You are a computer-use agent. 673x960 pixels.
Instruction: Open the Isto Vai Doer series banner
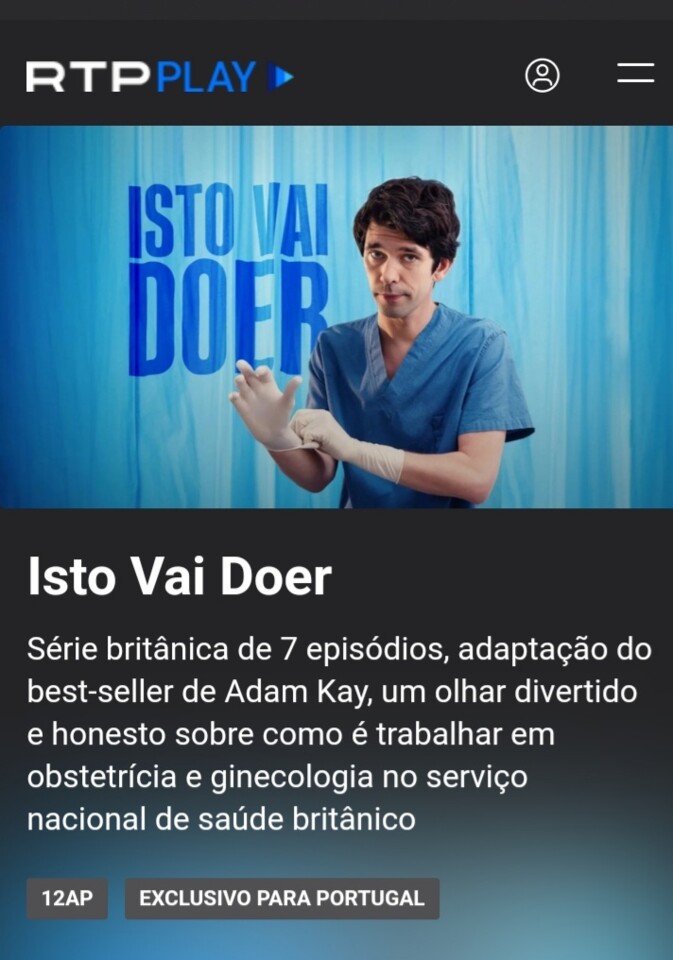pos(336,316)
